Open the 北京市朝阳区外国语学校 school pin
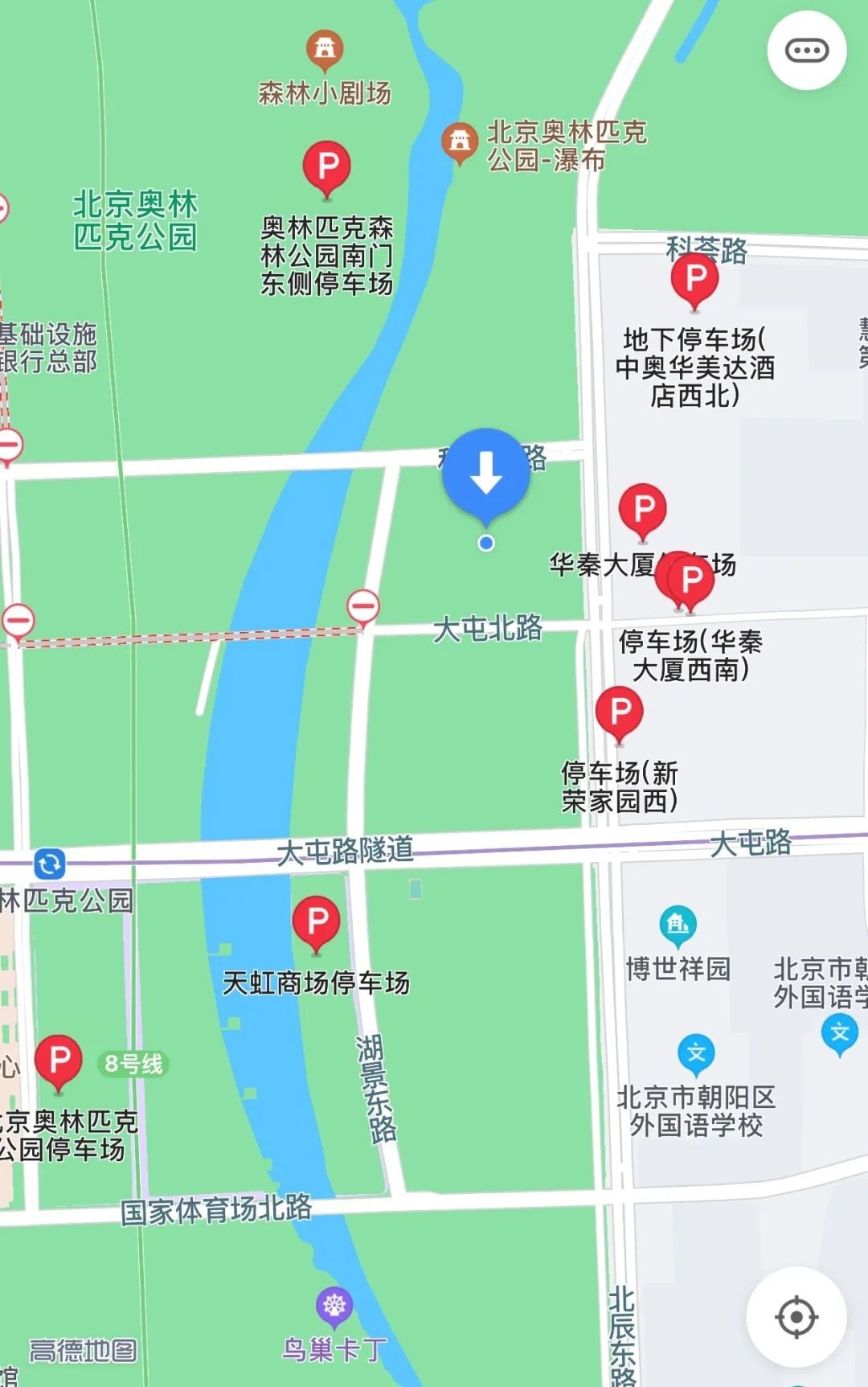Image resolution: width=868 pixels, height=1387 pixels. (696, 1053)
